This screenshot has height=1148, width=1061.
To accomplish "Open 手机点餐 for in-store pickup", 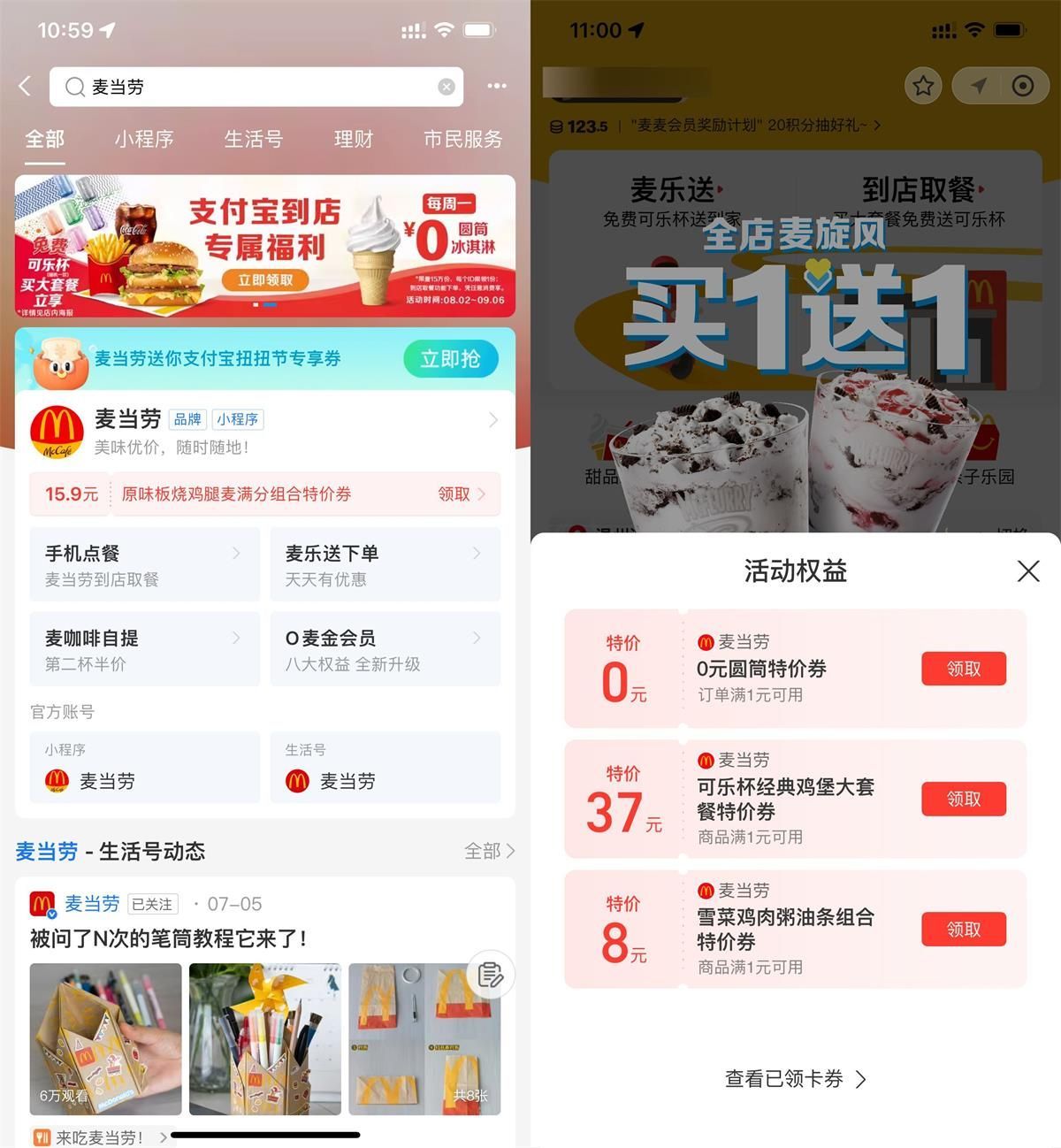I will [x=144, y=564].
